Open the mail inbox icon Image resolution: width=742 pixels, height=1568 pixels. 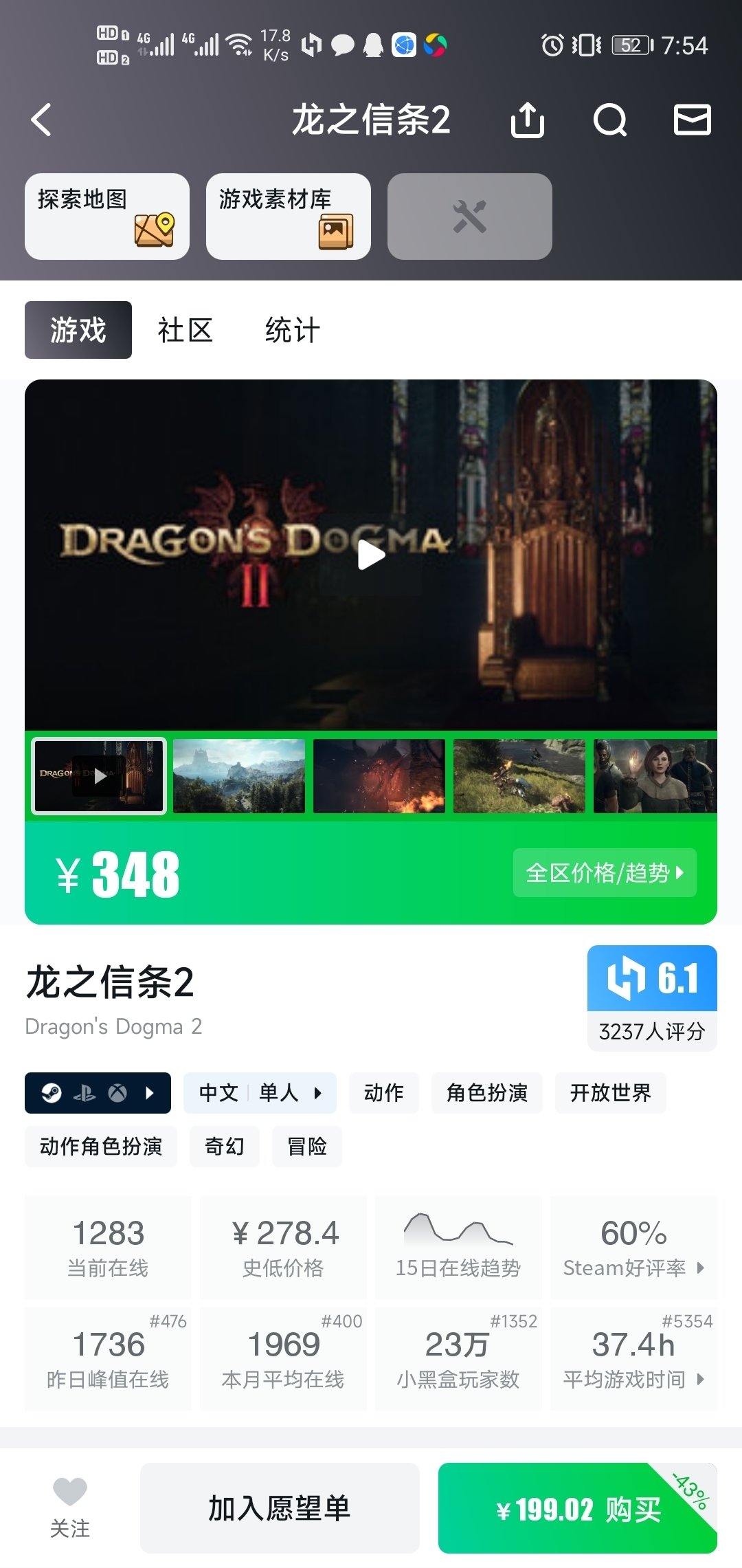click(x=692, y=120)
